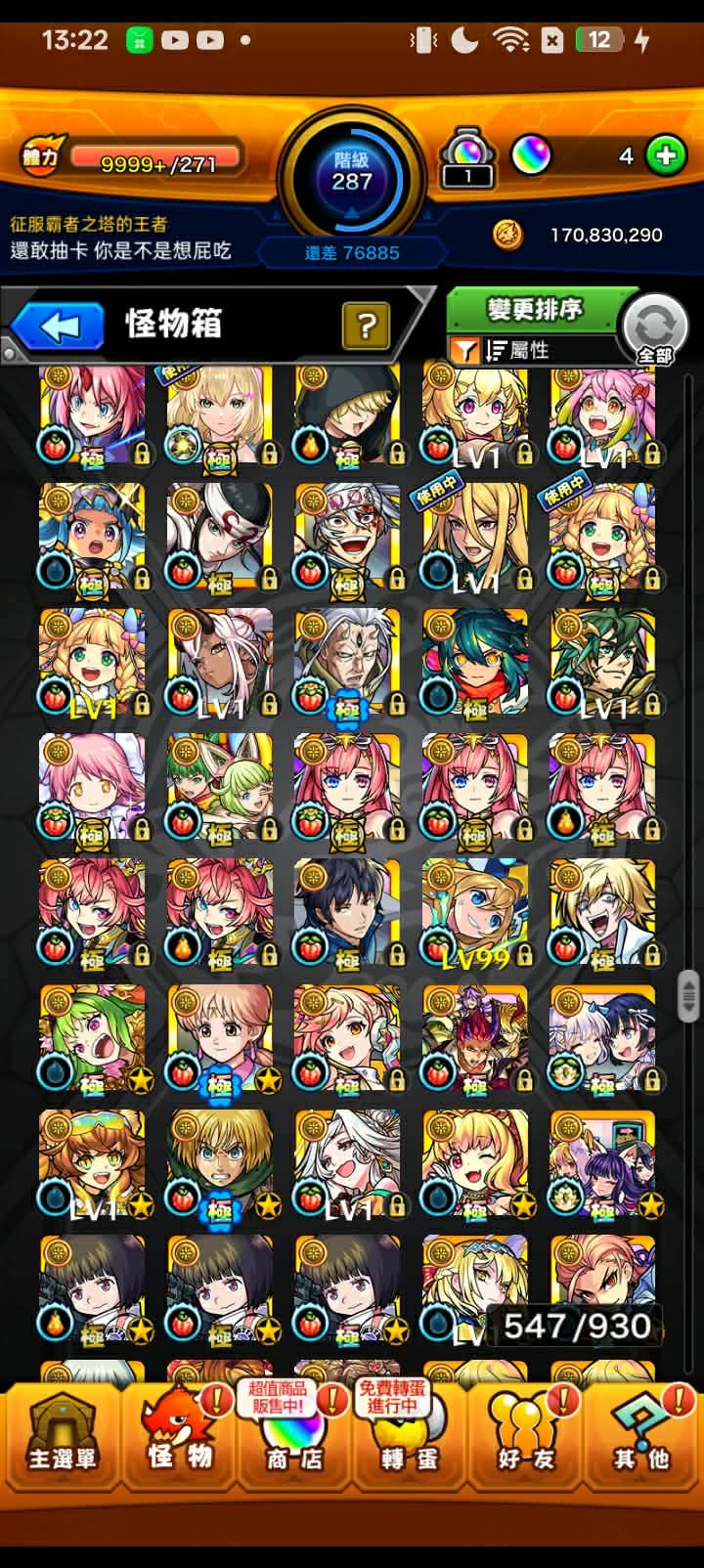The image size is (704, 1568).
Task: Switch to the 轉蛋 gacha tab
Action: (409, 1433)
